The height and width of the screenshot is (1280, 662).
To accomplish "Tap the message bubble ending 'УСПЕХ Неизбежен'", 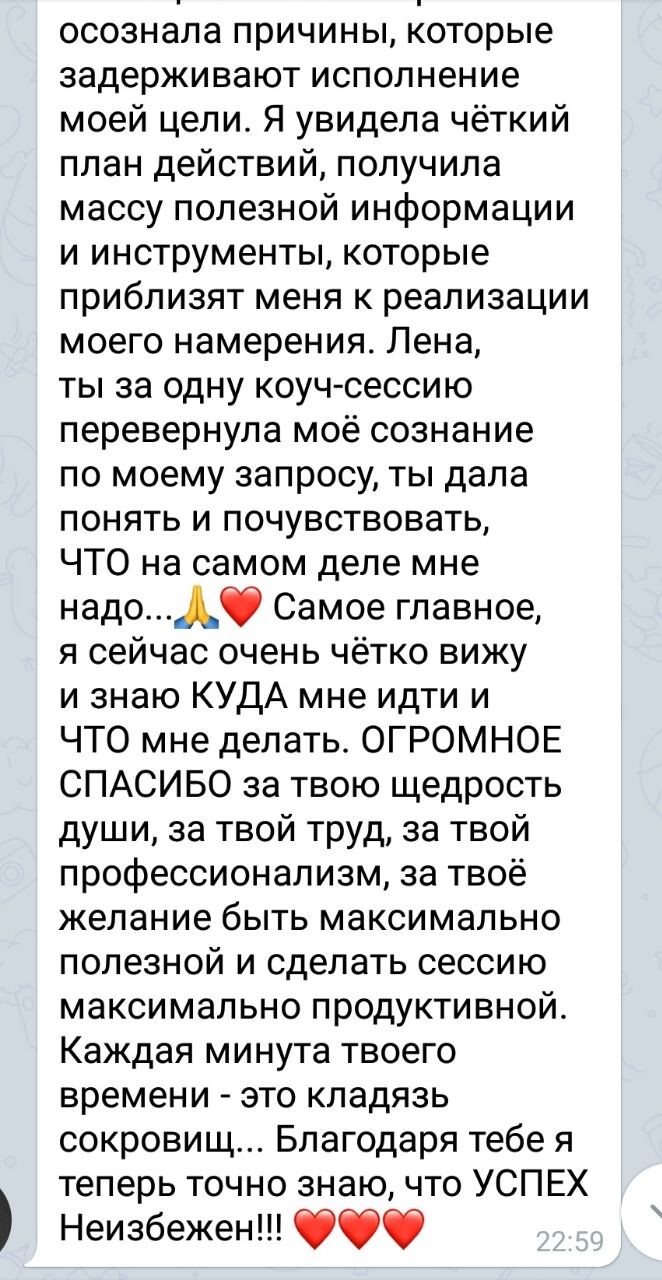I will point(330,640).
